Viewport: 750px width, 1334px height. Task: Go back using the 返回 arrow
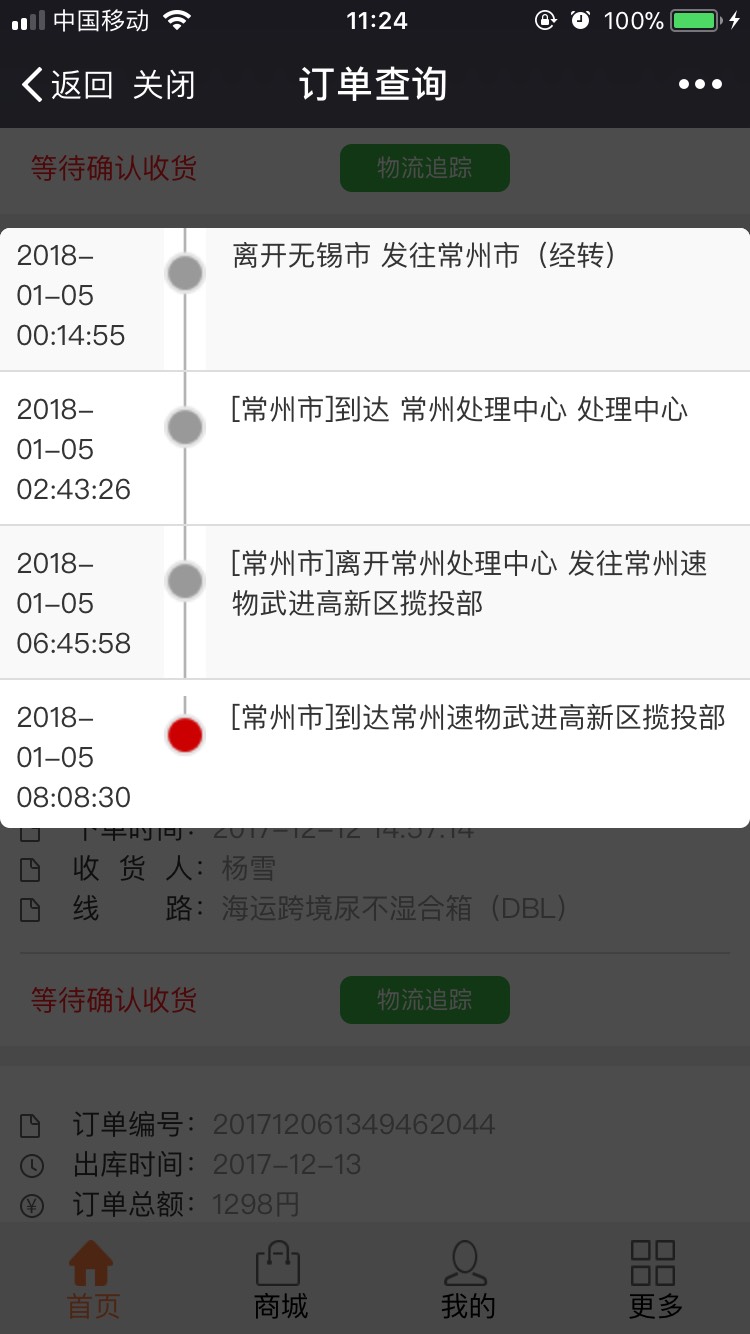pyautogui.click(x=67, y=85)
